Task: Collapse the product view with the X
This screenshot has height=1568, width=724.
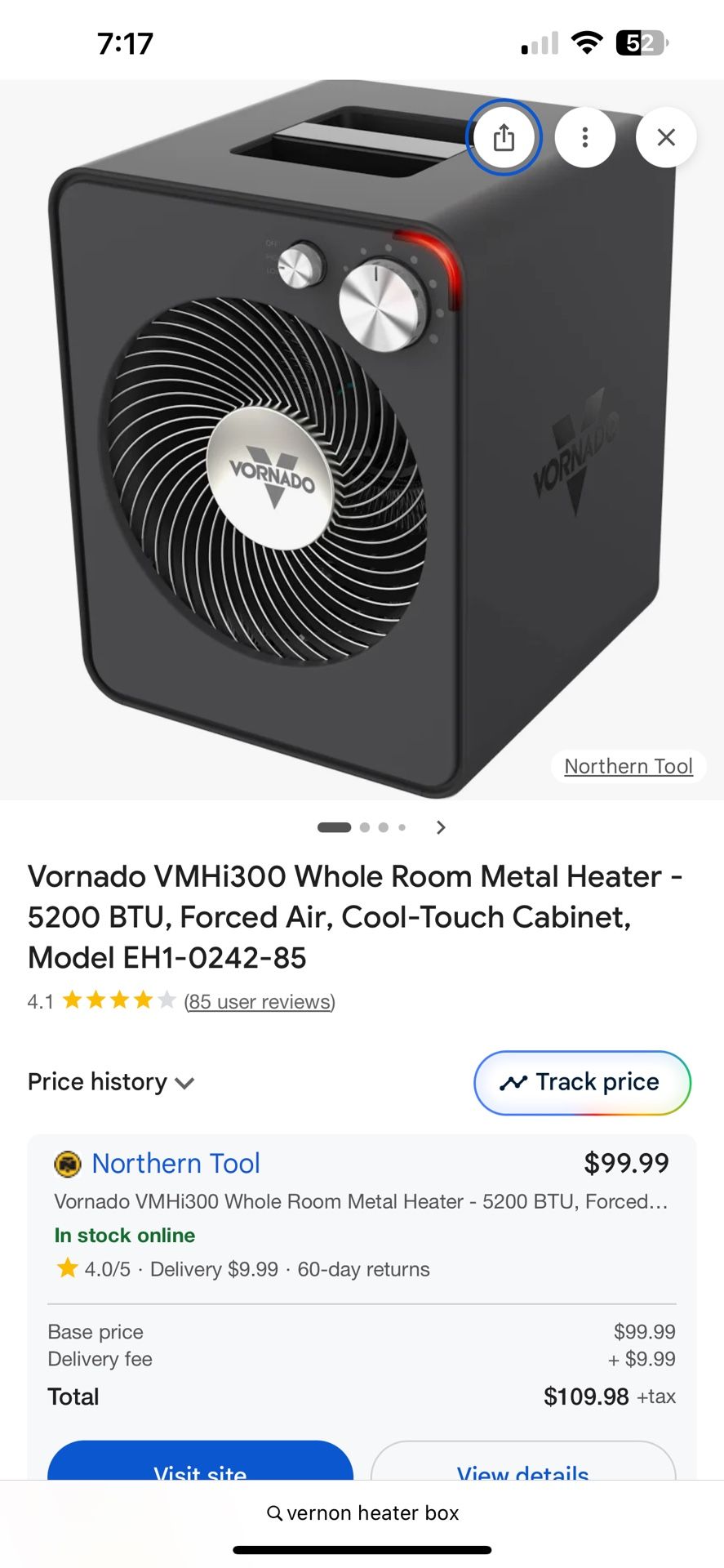Action: click(665, 137)
